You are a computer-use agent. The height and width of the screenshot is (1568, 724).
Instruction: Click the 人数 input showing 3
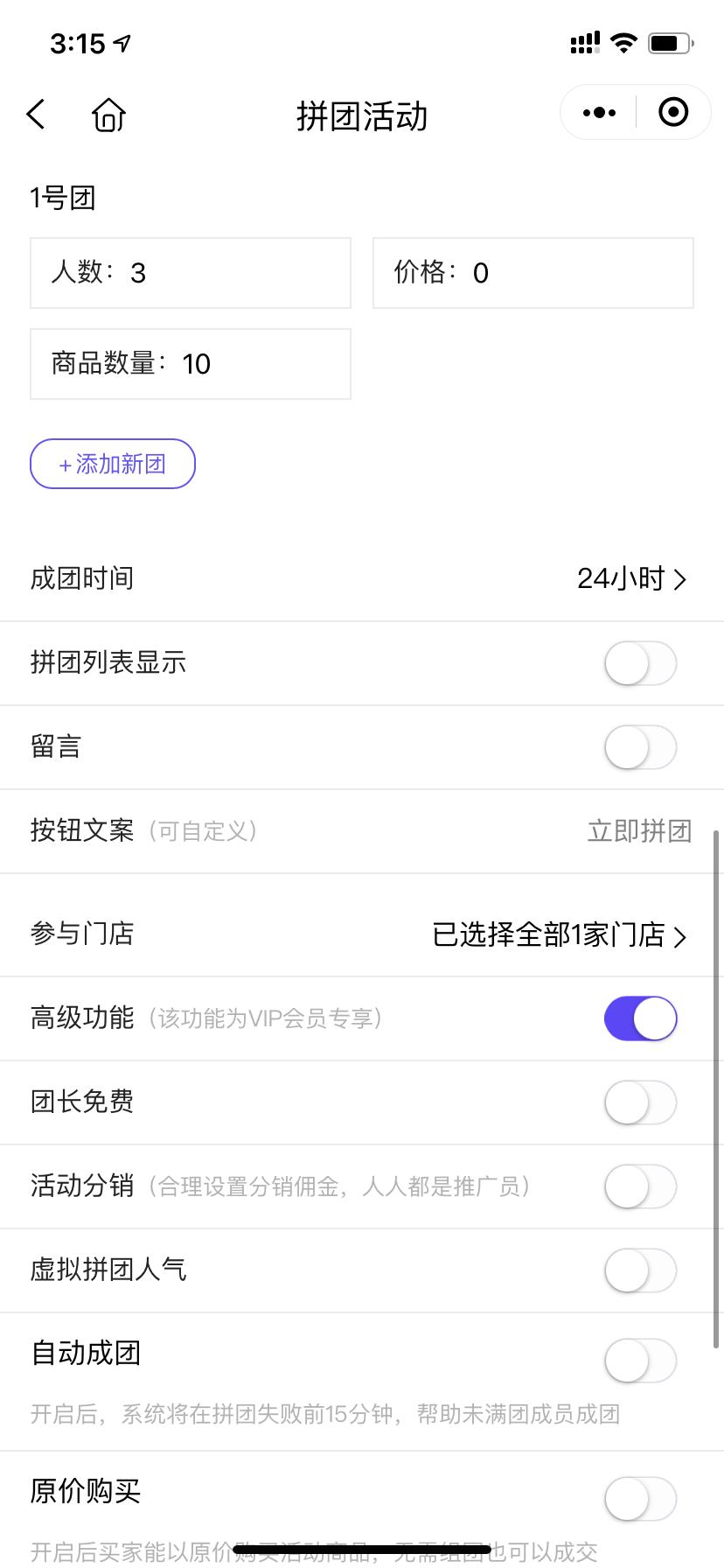coord(190,273)
